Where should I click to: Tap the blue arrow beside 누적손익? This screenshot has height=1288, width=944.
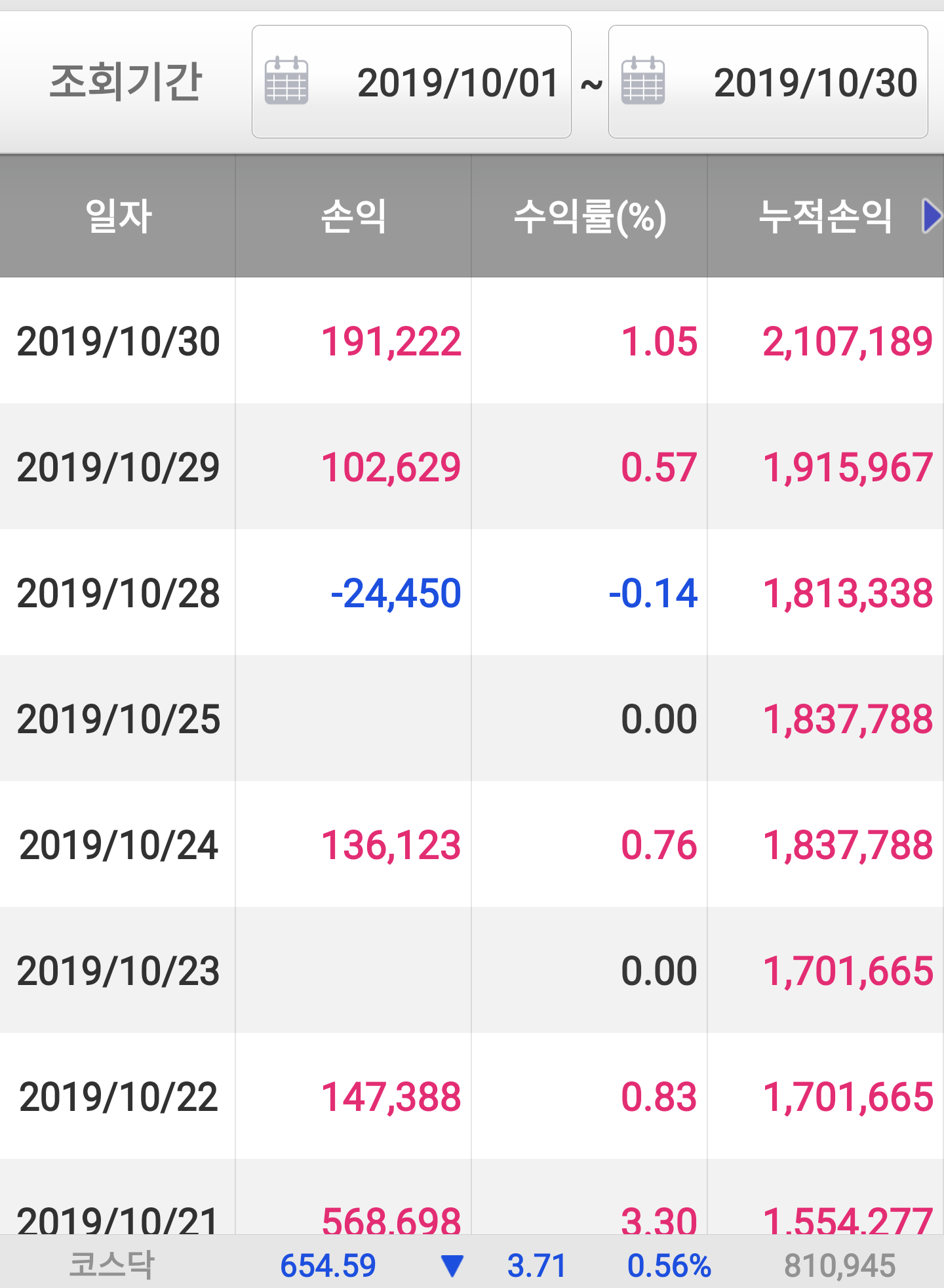pos(931,216)
